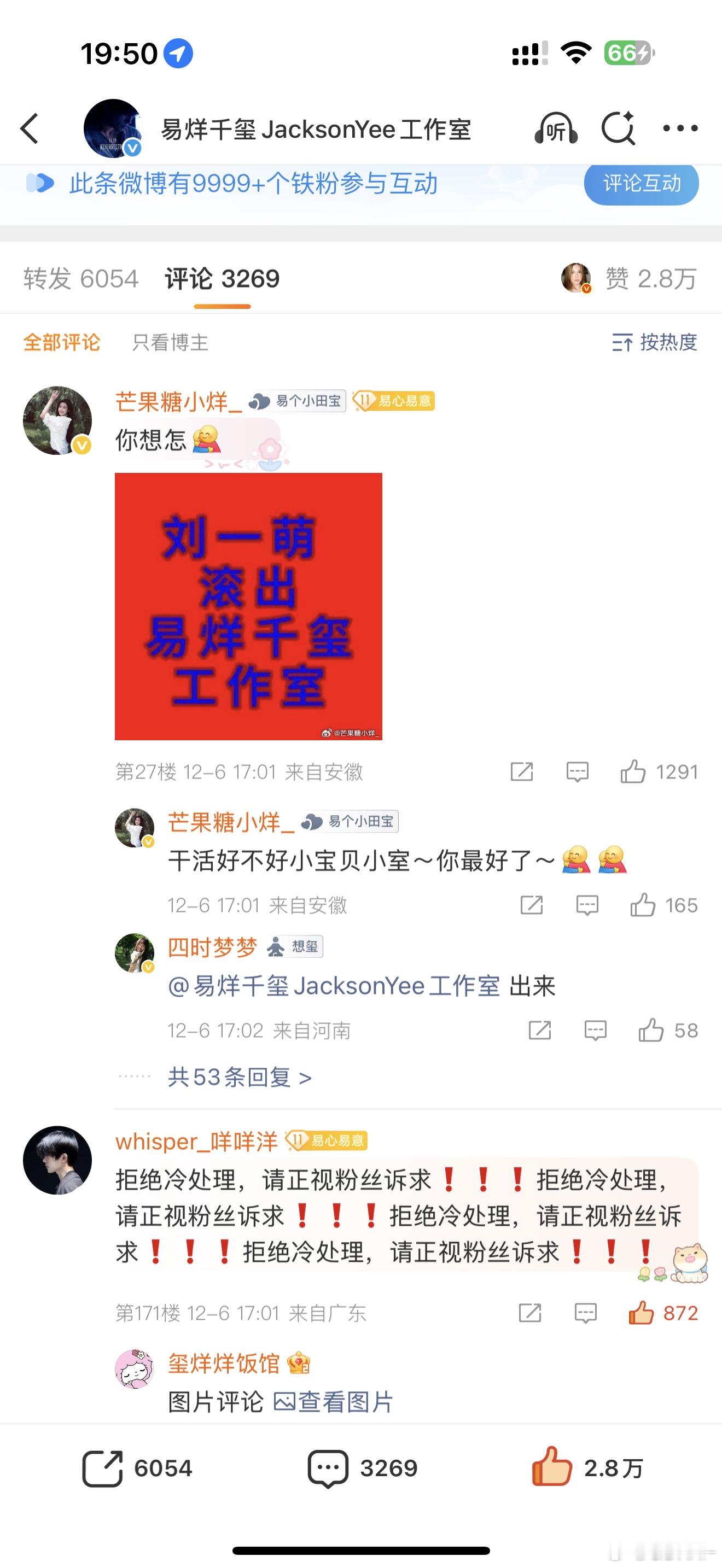Tap the comment bubble icon on the bottom bar

coord(329,1467)
